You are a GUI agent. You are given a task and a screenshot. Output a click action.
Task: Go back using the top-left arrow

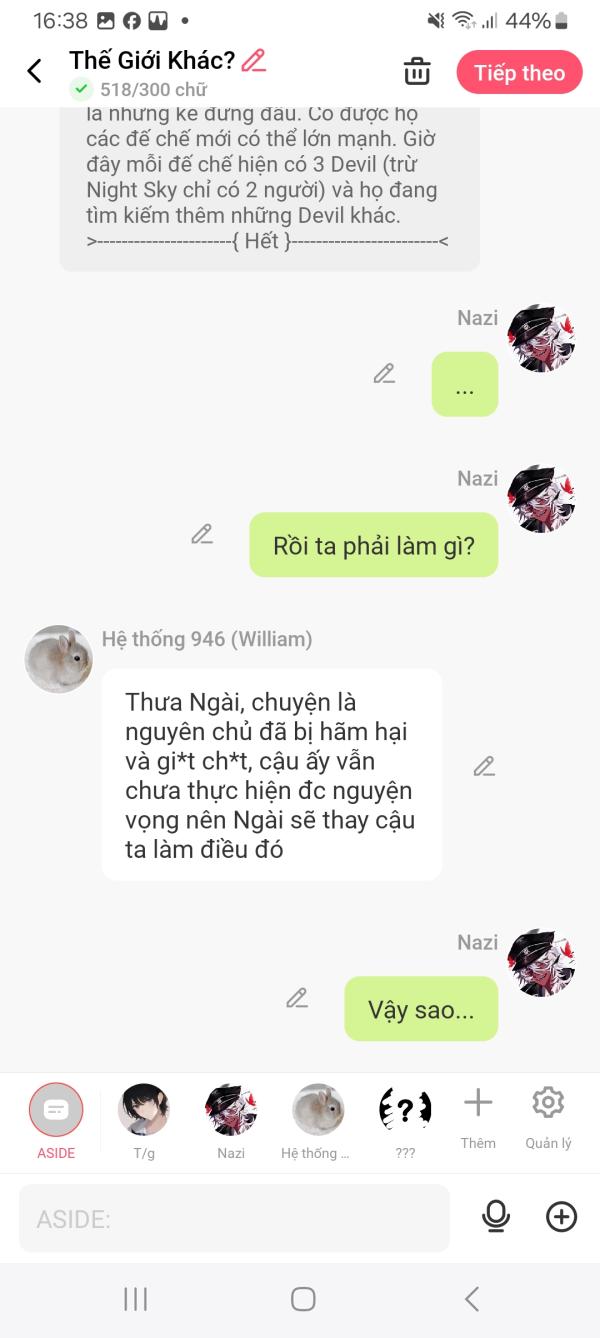[34, 71]
